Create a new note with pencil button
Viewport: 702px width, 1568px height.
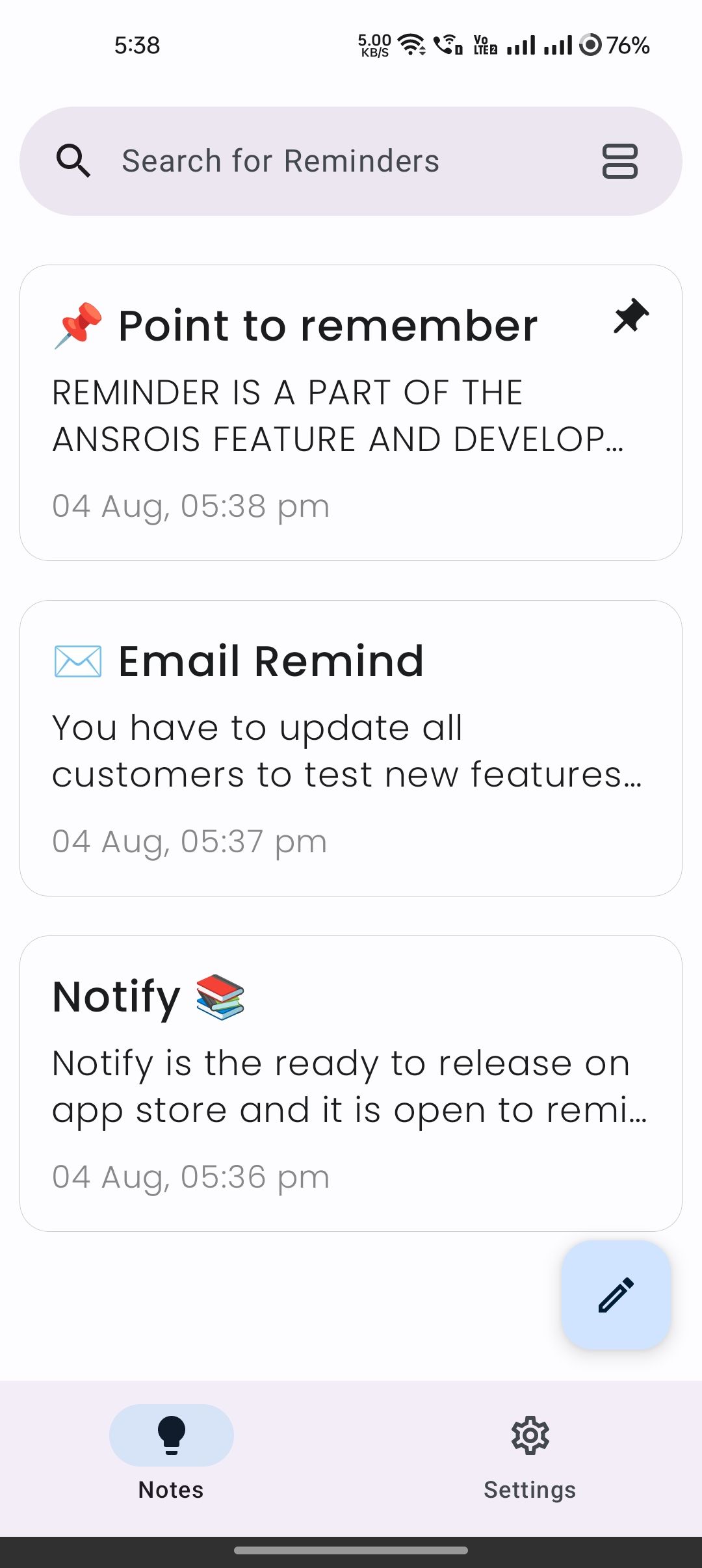(x=616, y=1295)
